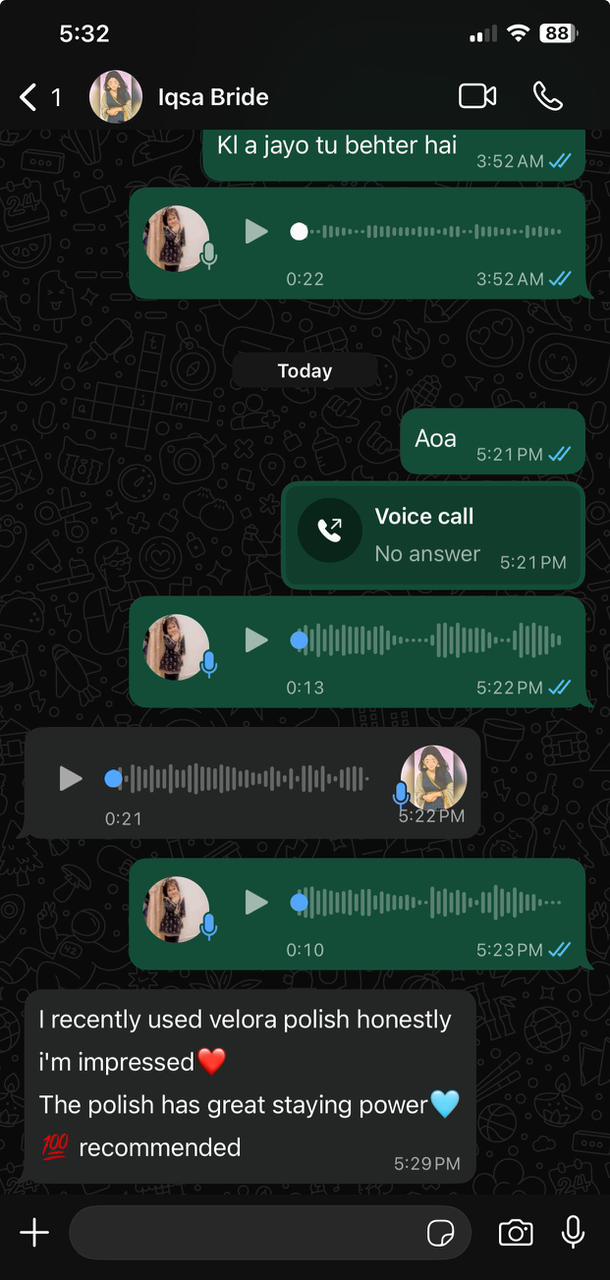Screen dimensions: 610x1280
Task: Tap the Voice call No answer entry
Action: pyautogui.click(x=432, y=535)
